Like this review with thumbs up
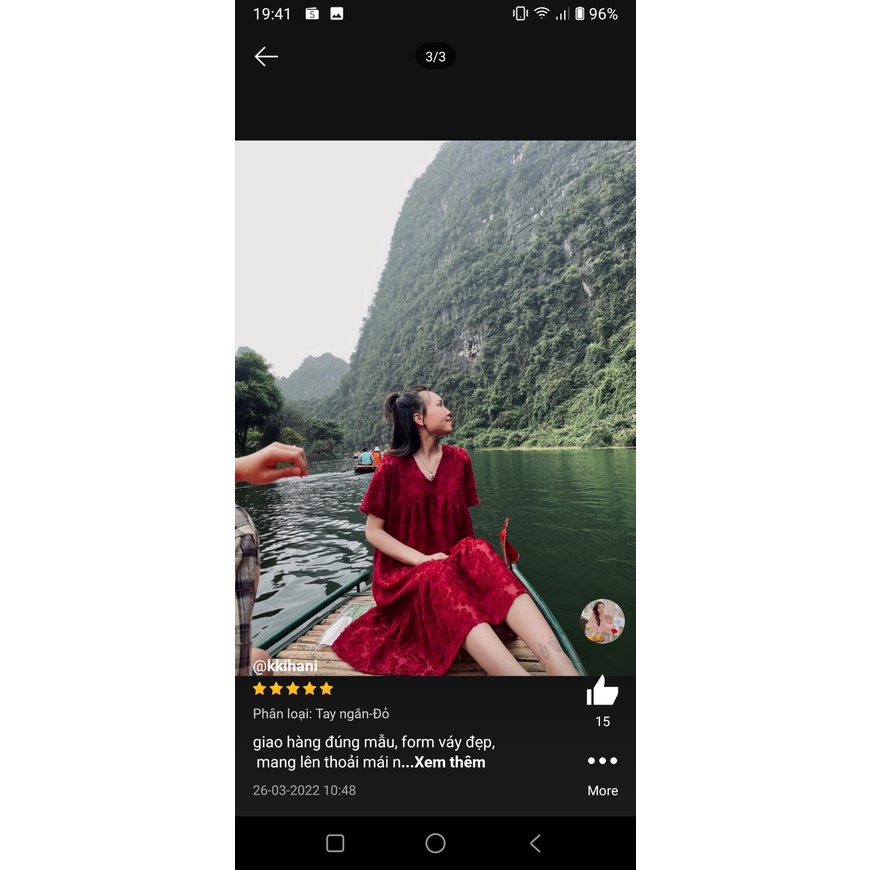The width and height of the screenshot is (870, 870). click(602, 692)
